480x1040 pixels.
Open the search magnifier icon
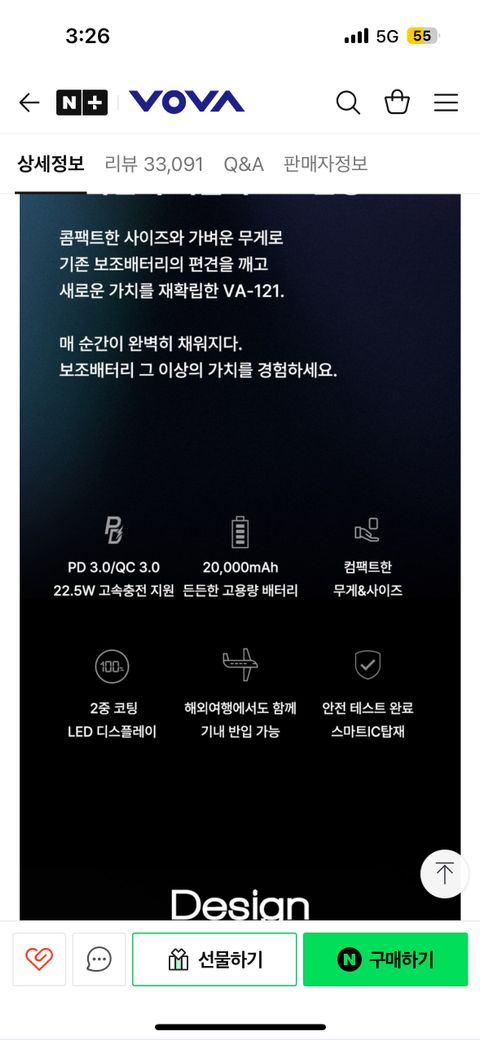pyautogui.click(x=347, y=102)
